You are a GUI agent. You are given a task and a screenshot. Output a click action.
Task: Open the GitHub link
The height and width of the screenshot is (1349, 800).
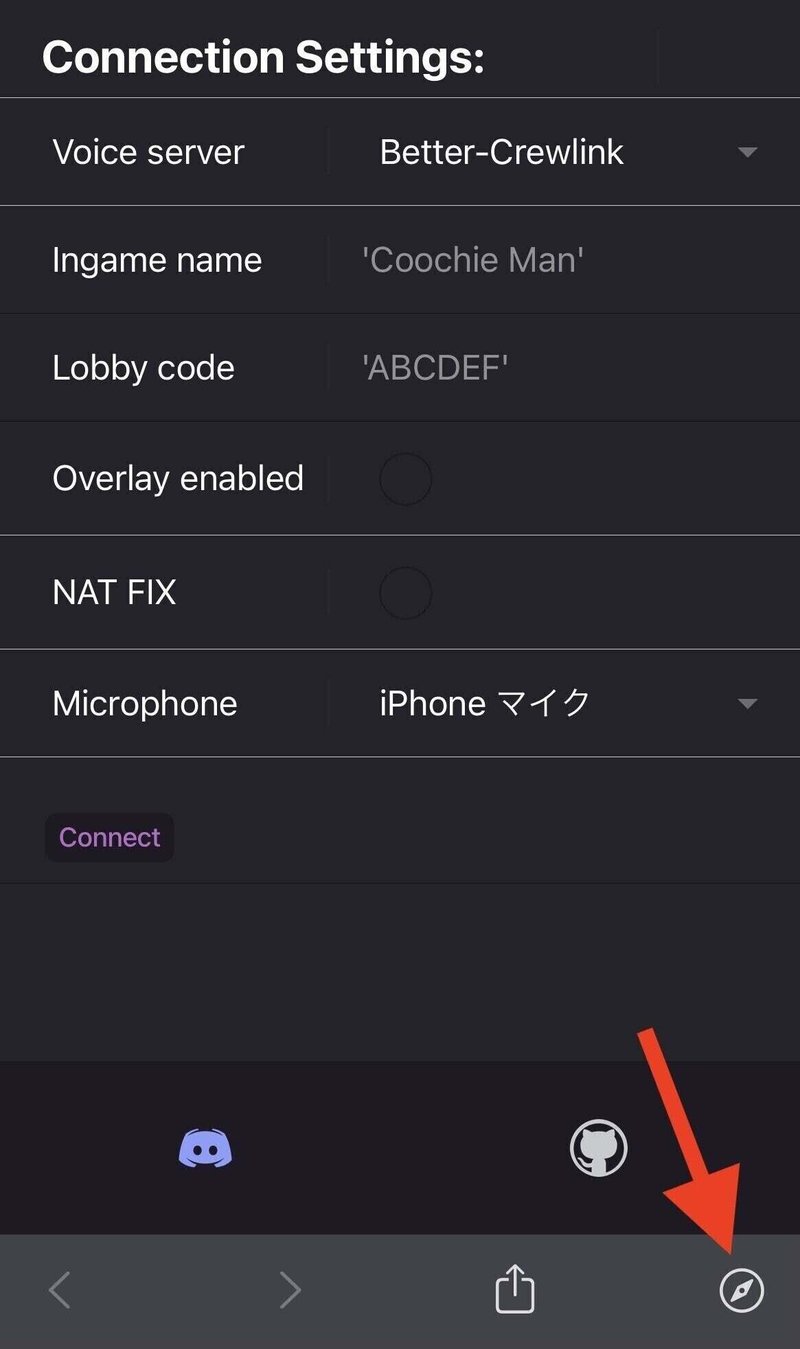tap(598, 1148)
